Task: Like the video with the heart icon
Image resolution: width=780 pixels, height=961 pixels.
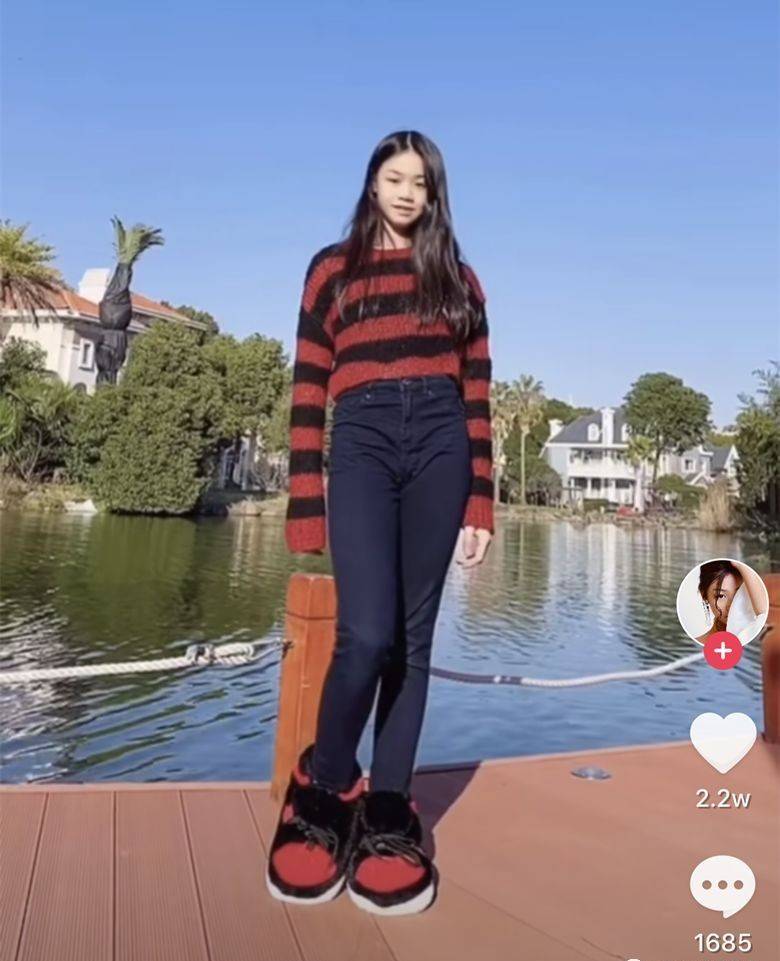Action: pyautogui.click(x=723, y=743)
